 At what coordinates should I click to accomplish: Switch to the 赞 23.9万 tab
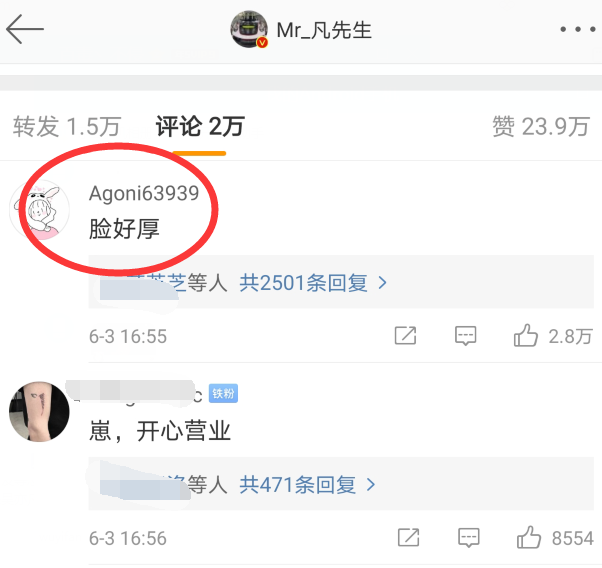[x=541, y=126]
